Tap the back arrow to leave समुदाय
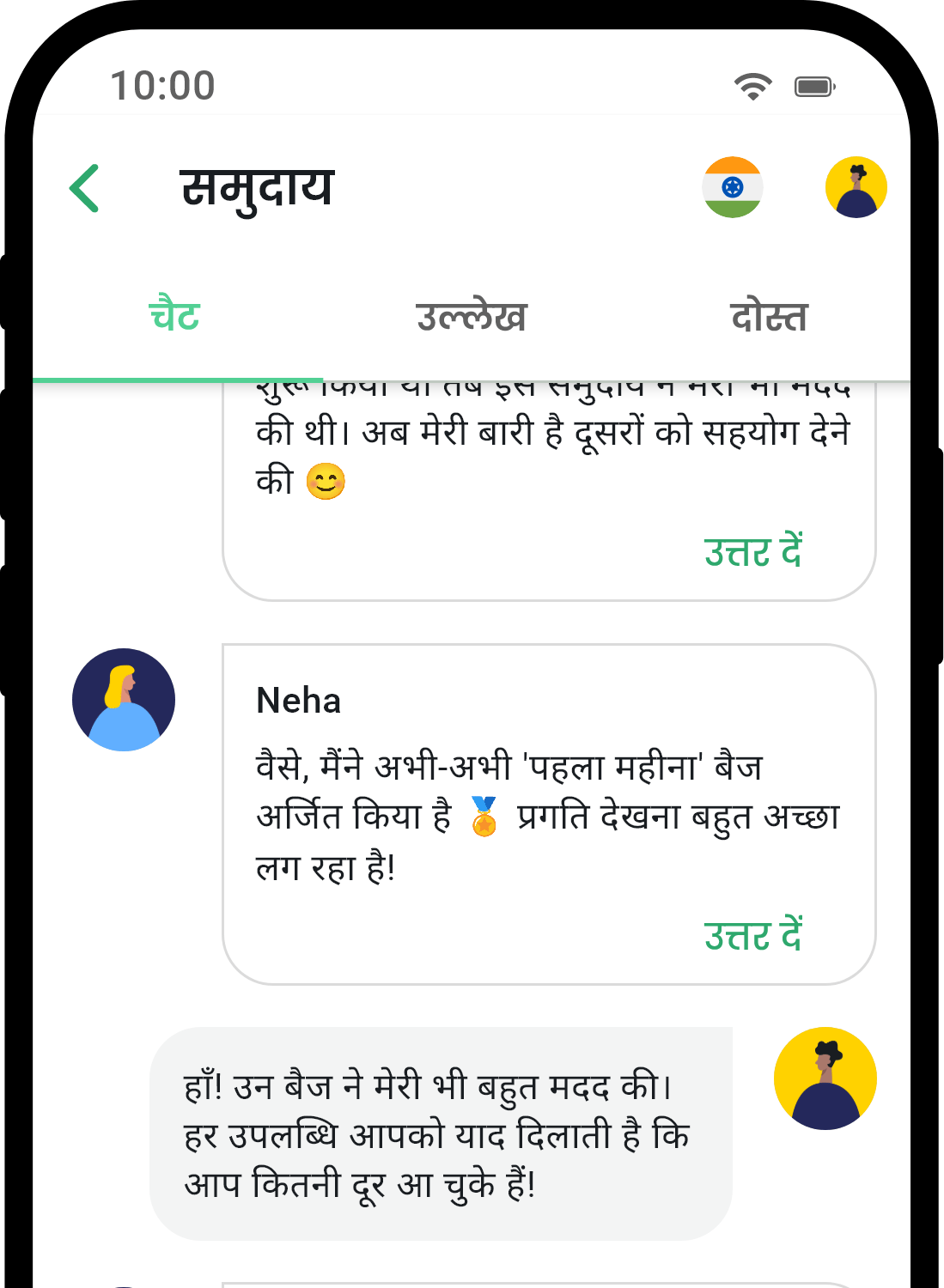 tap(84, 185)
